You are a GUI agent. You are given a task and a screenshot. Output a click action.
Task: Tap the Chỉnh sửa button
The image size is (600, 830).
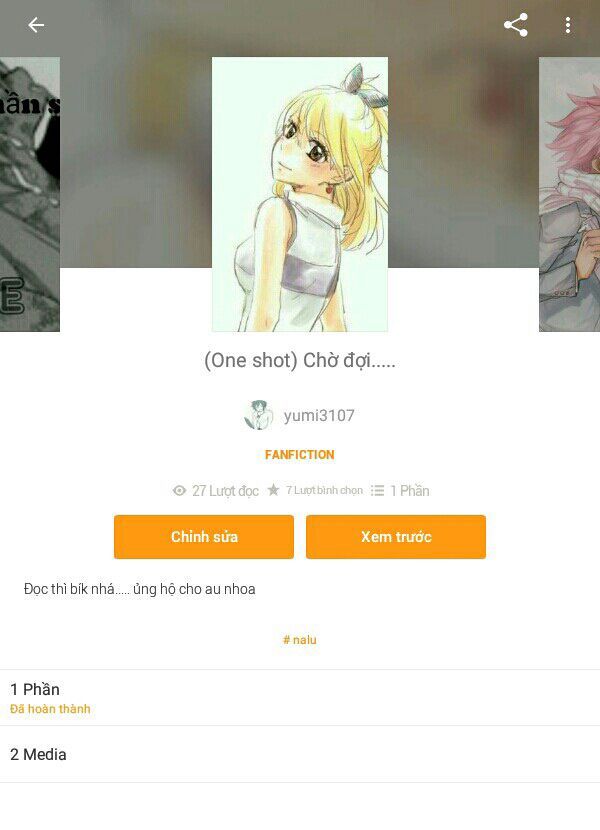pos(204,537)
